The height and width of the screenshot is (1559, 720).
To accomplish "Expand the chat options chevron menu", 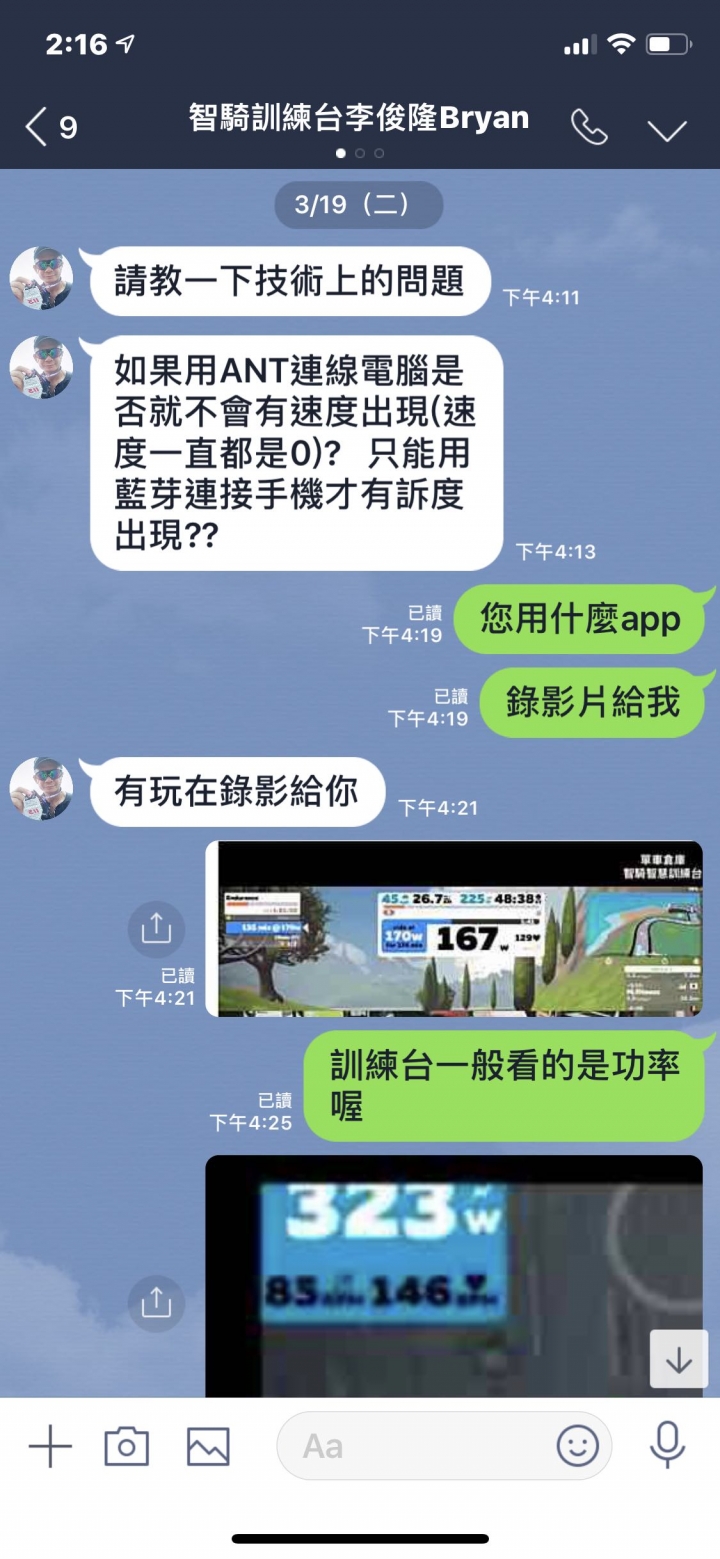I will pyautogui.click(x=667, y=130).
